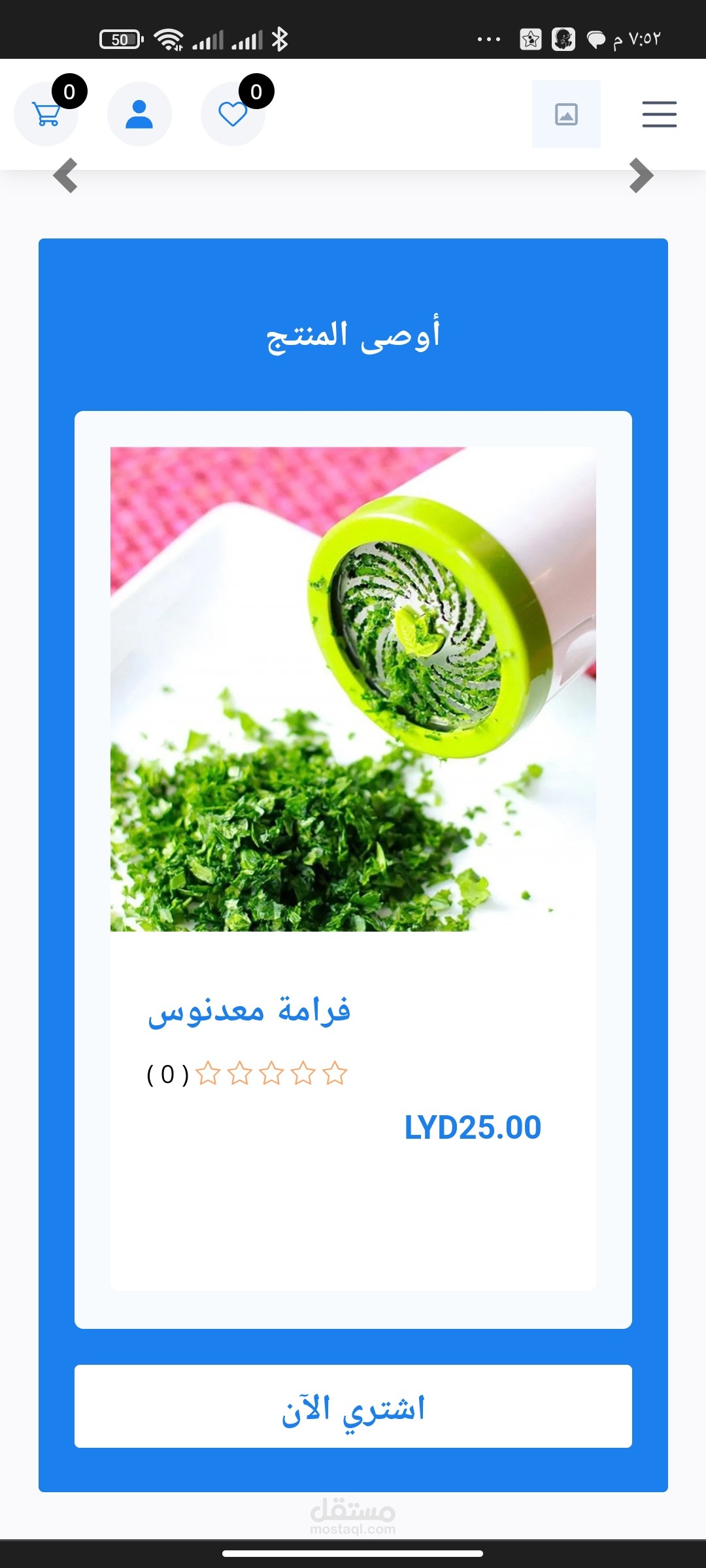Viewport: 706px width, 1568px height.
Task: Open the user account icon
Action: click(139, 114)
